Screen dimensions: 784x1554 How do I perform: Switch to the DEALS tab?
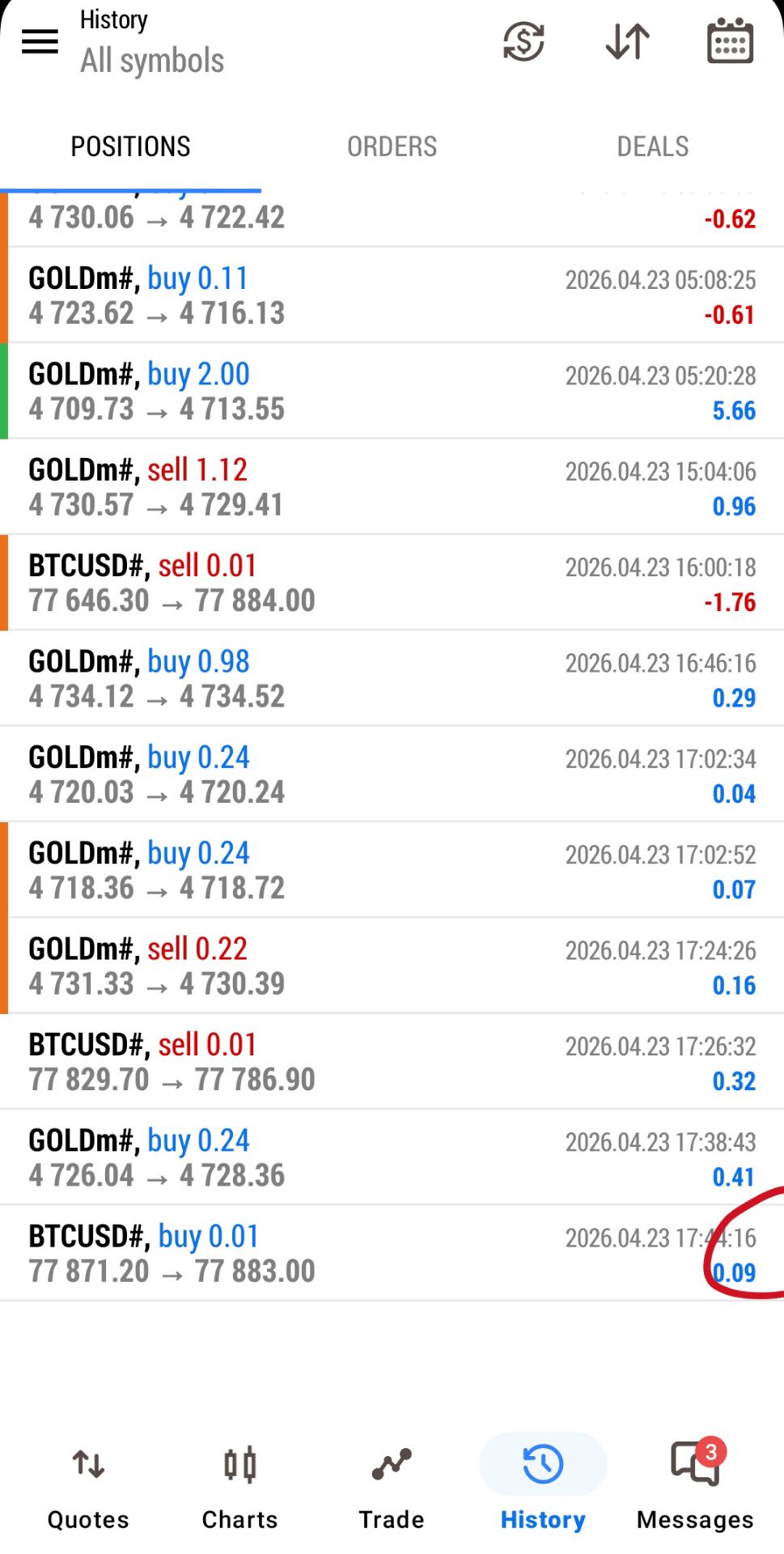pyautogui.click(x=652, y=146)
